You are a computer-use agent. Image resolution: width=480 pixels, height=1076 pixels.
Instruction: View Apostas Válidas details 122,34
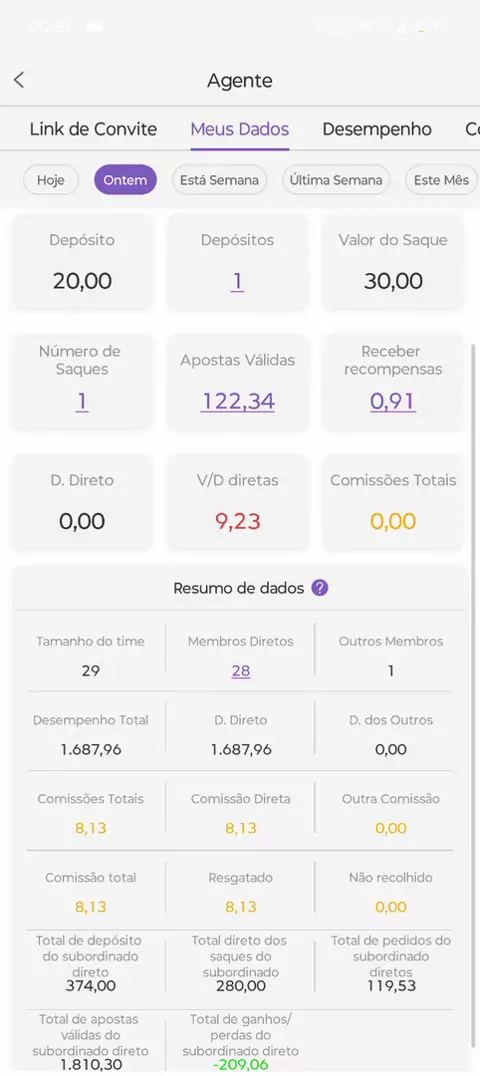point(238,401)
